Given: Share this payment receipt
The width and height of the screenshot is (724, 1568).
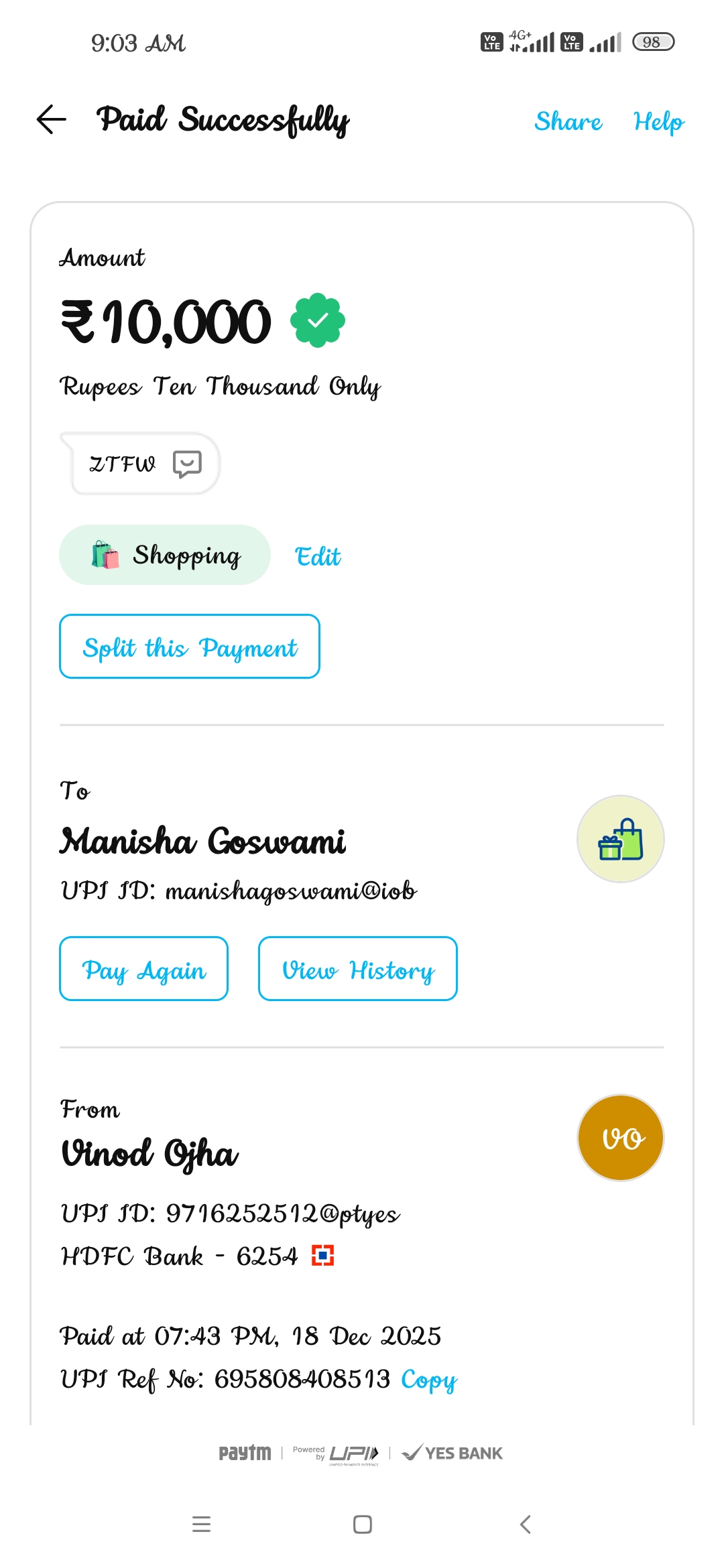Looking at the screenshot, I should tap(568, 121).
